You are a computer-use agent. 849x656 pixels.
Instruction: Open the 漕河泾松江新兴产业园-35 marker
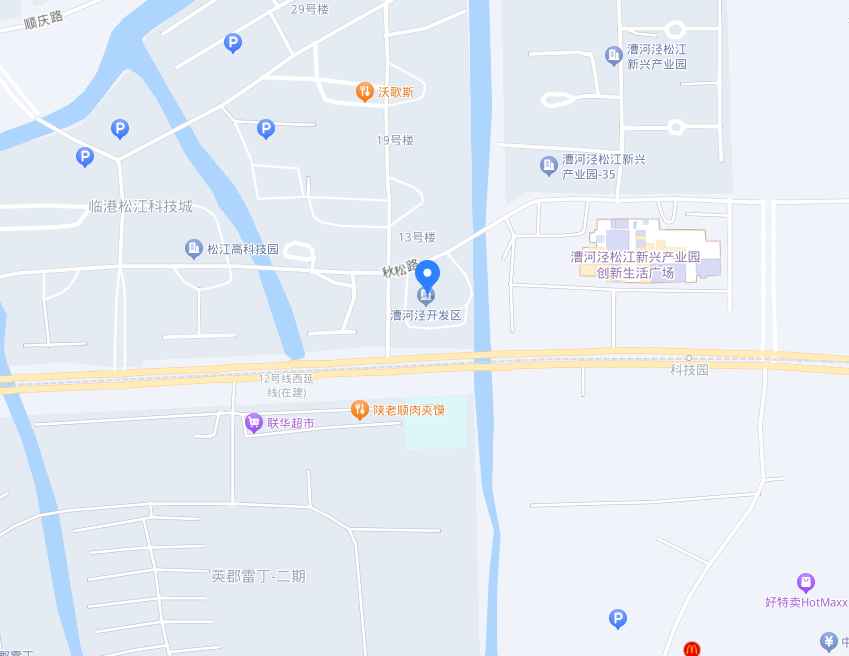(548, 166)
